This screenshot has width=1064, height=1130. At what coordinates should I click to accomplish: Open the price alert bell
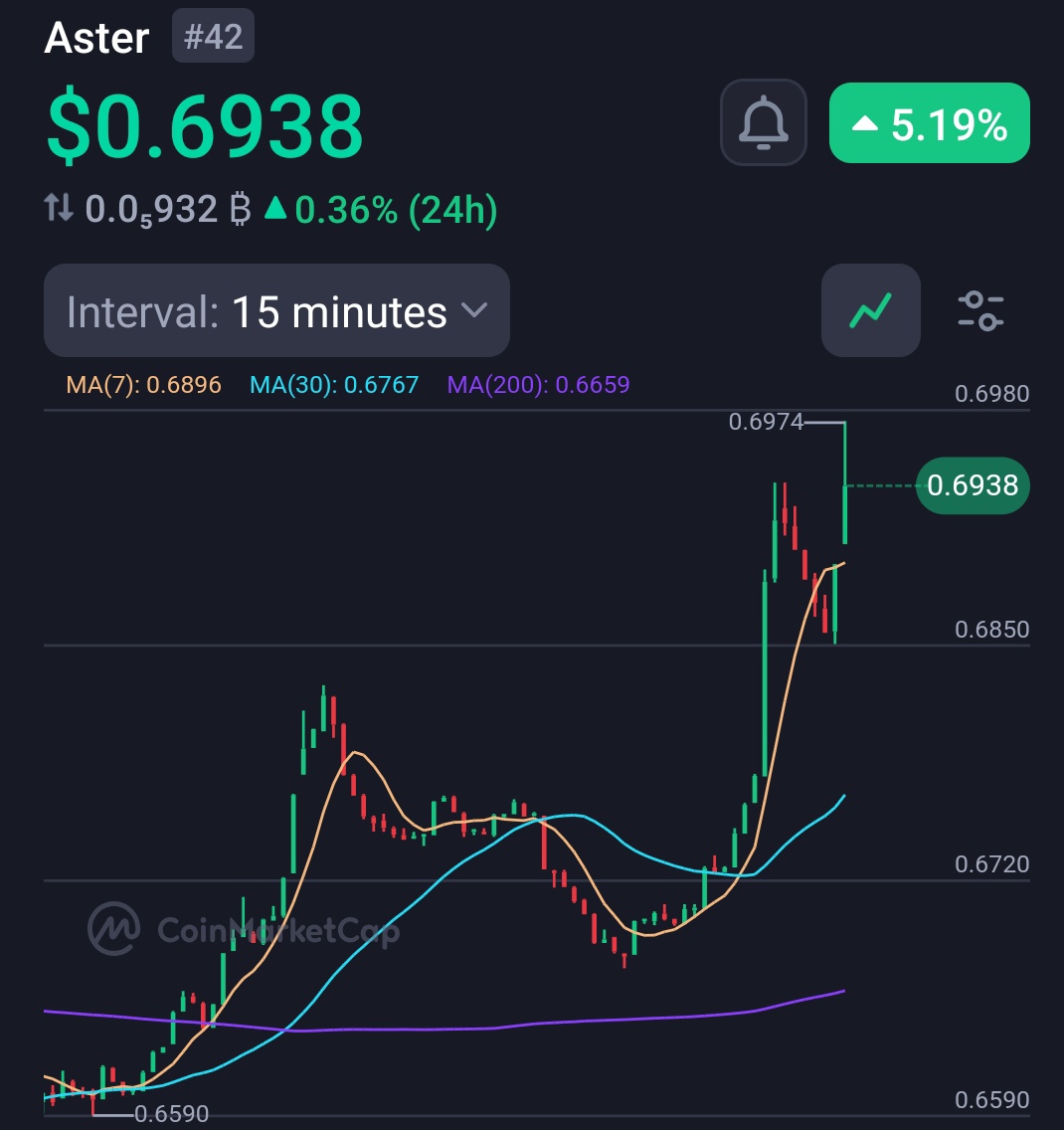point(763,122)
